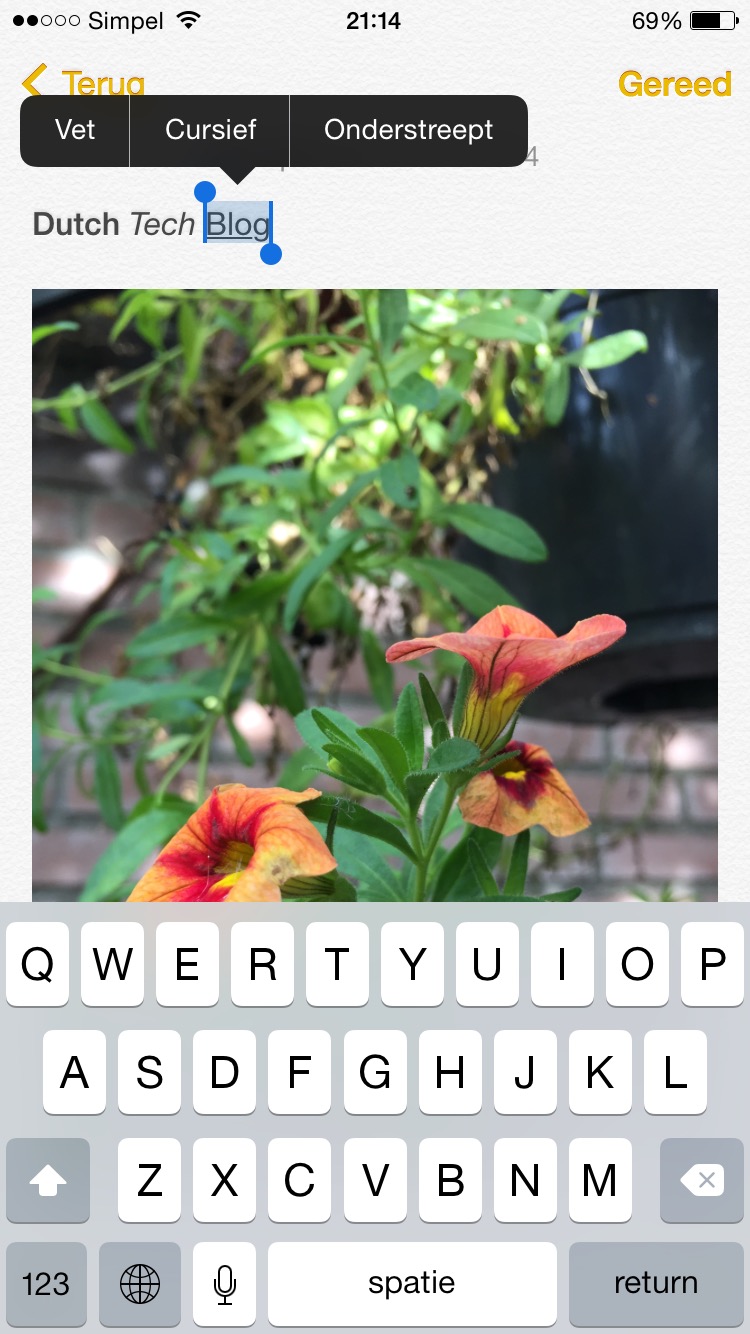
Task: Tap Gereed to finish editing
Action: [x=674, y=84]
